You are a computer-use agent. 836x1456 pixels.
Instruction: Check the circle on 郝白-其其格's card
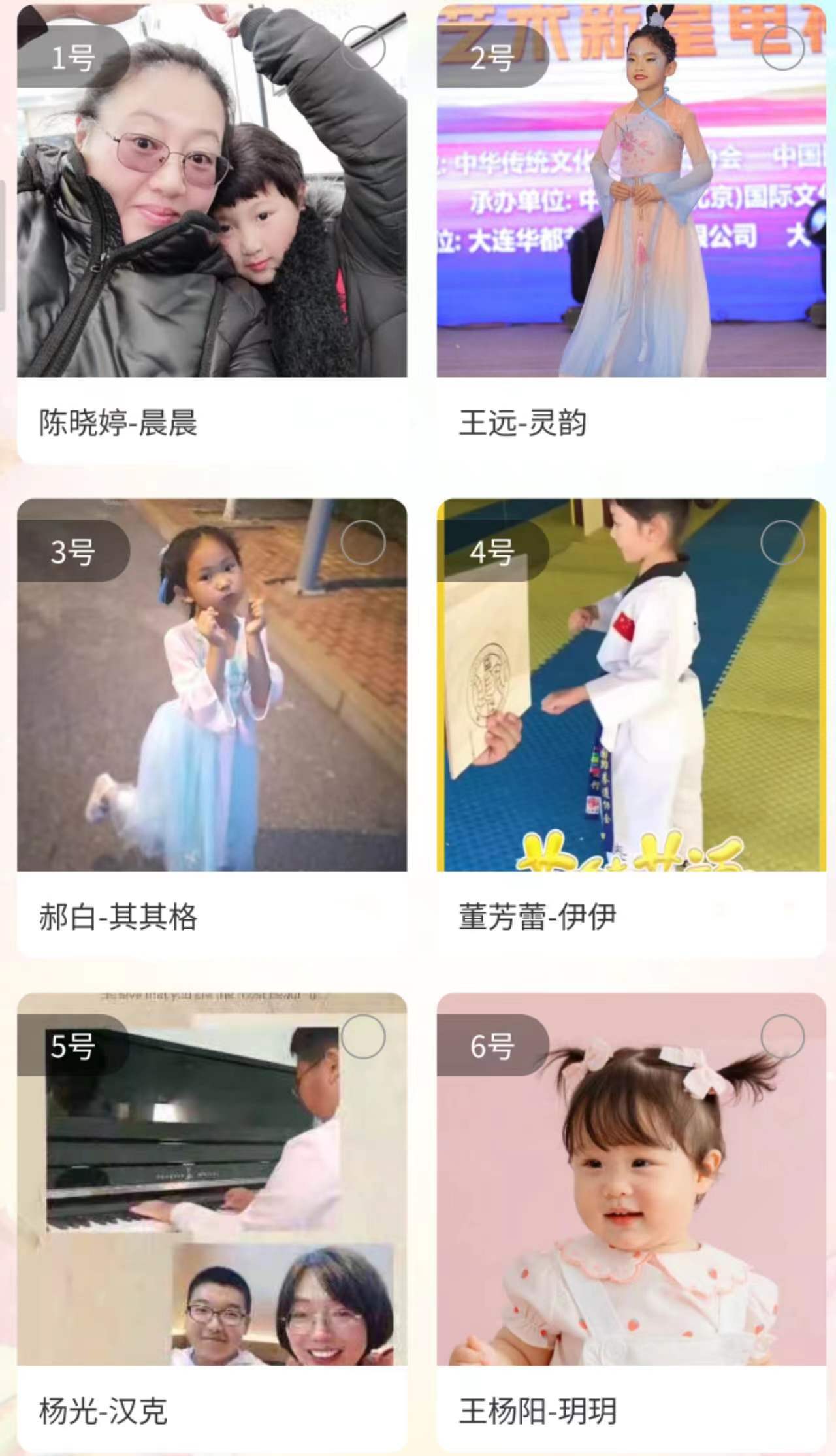tap(363, 542)
